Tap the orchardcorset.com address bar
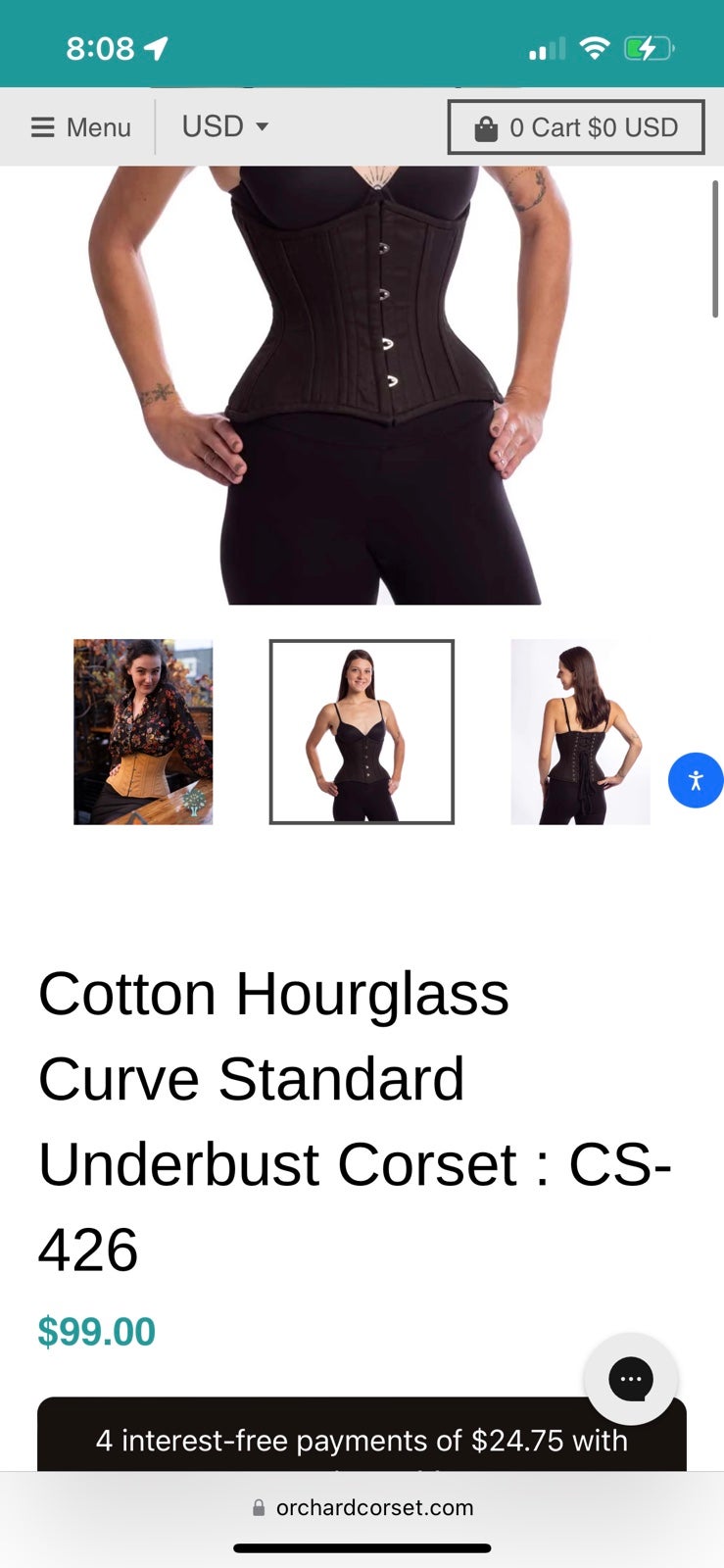The width and height of the screenshot is (724, 1568). (x=362, y=1507)
